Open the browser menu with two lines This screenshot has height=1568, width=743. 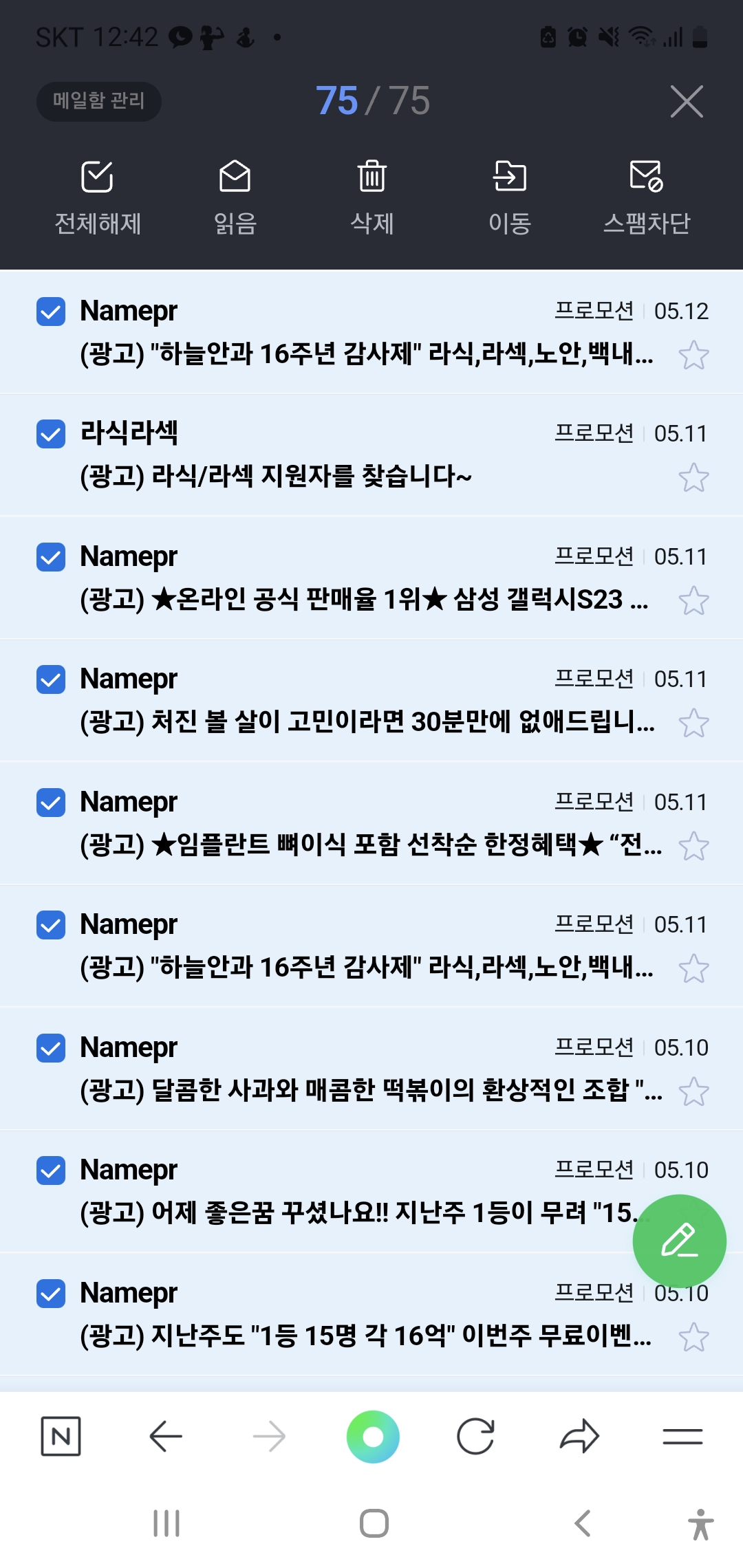[682, 1436]
